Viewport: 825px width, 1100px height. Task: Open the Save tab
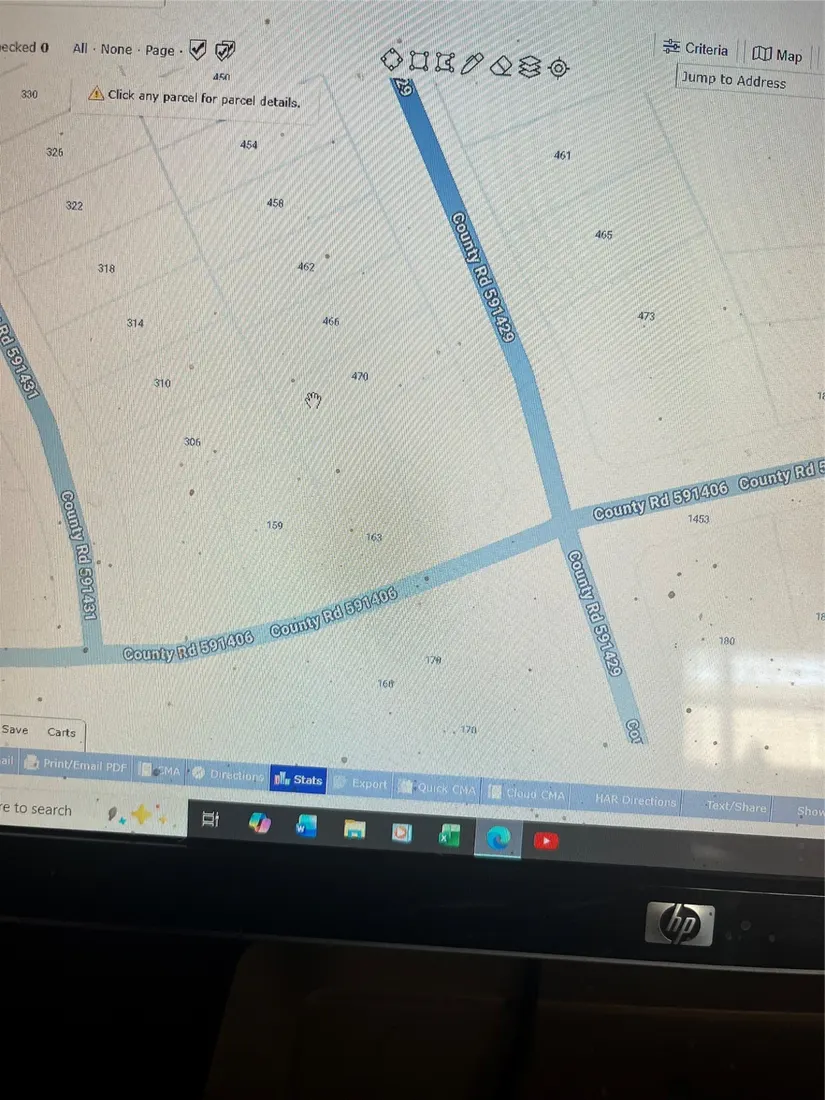coord(15,730)
